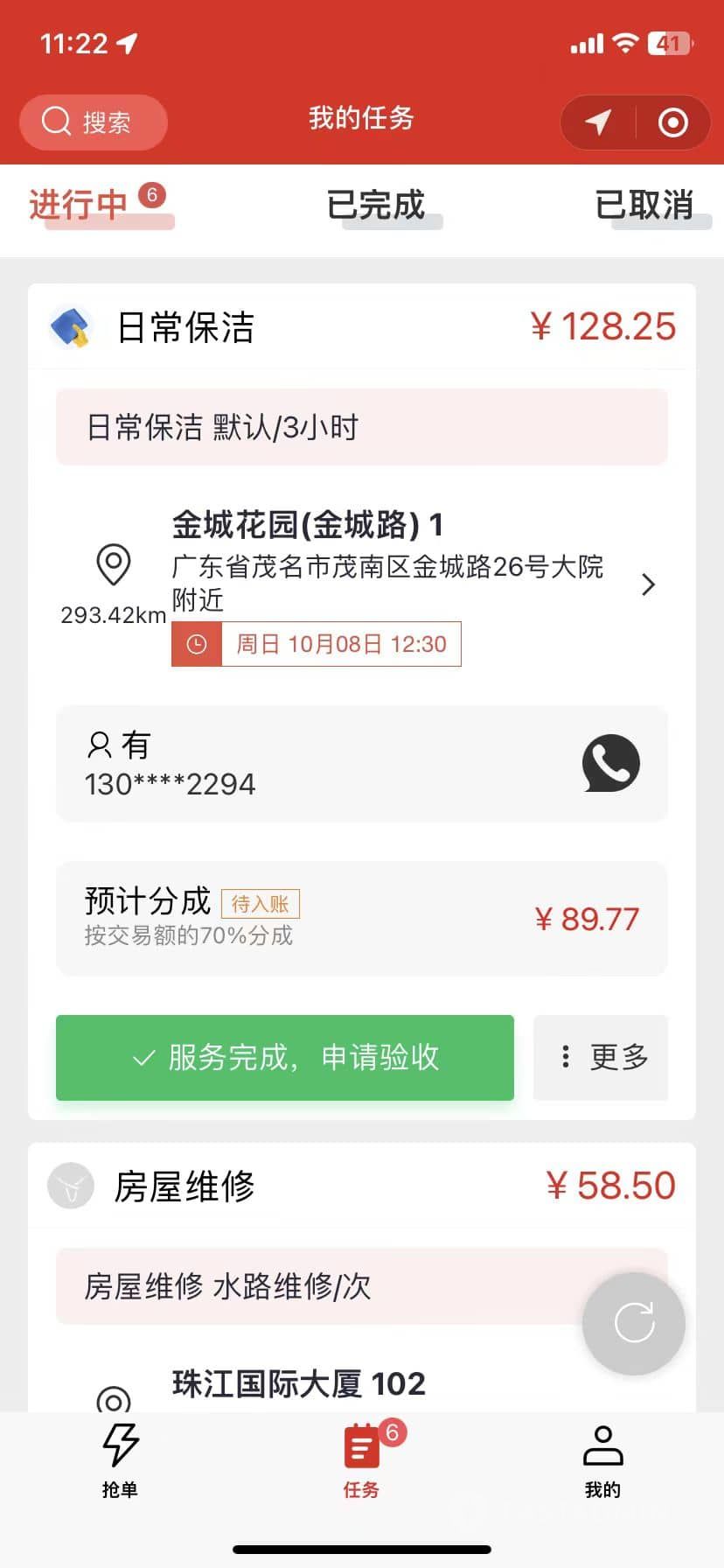Open the 我的 profile tab
Viewport: 724px width, 1568px height.
[602, 1459]
